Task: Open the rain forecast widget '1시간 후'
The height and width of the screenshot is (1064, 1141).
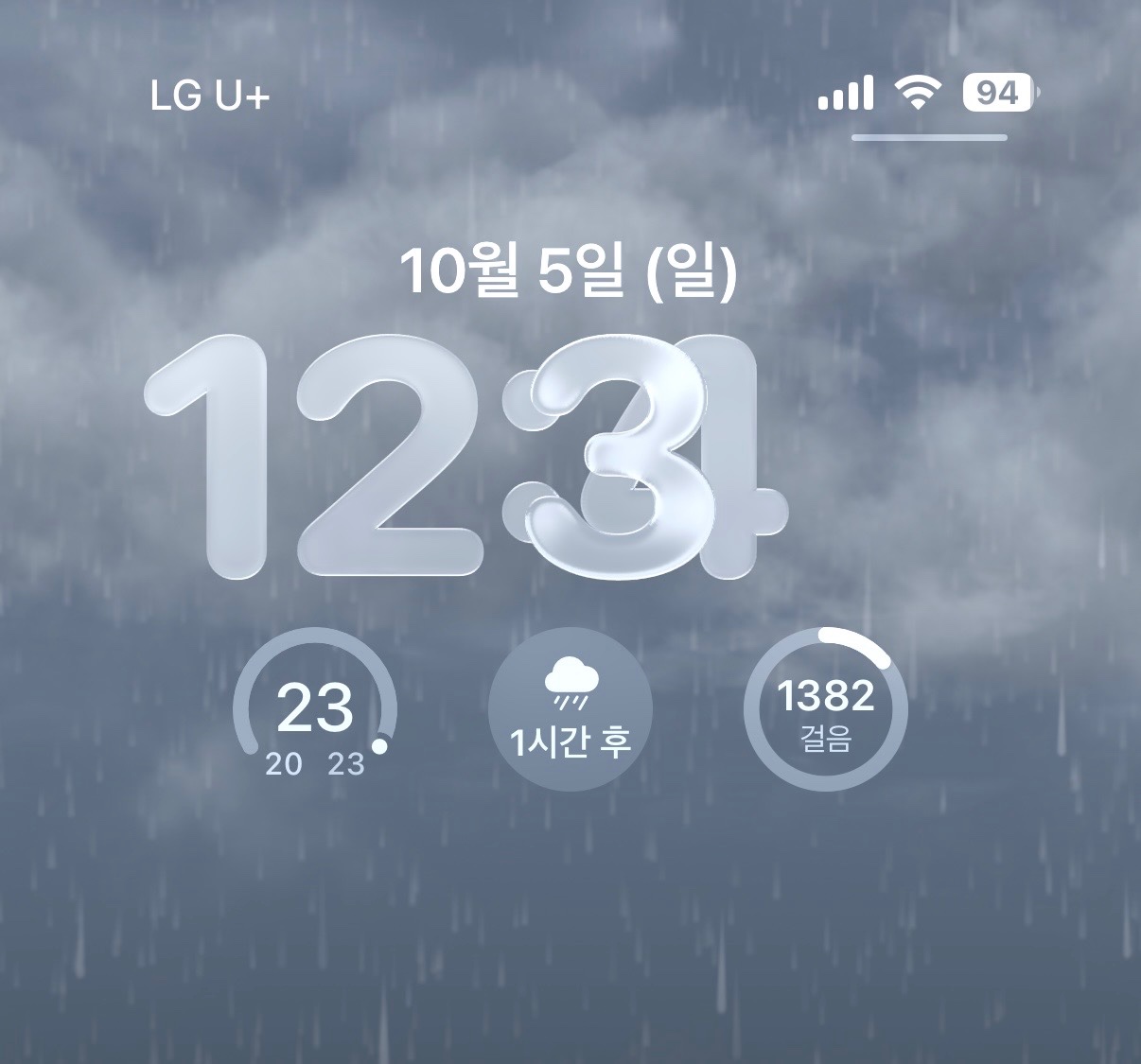Action: tap(570, 711)
